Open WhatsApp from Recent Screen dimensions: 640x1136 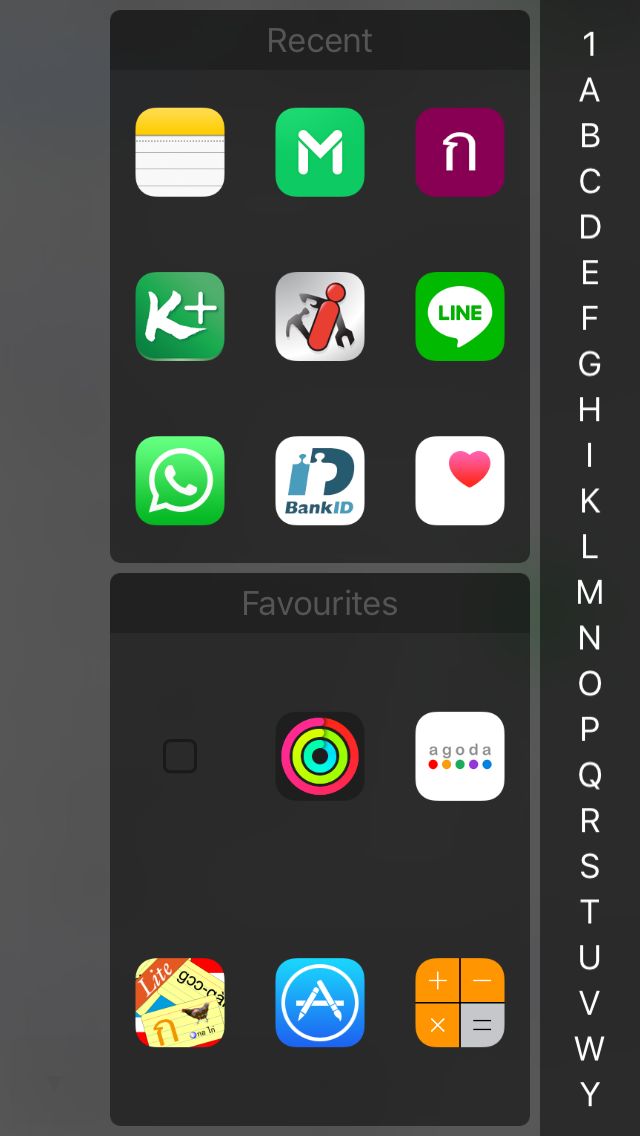click(180, 480)
